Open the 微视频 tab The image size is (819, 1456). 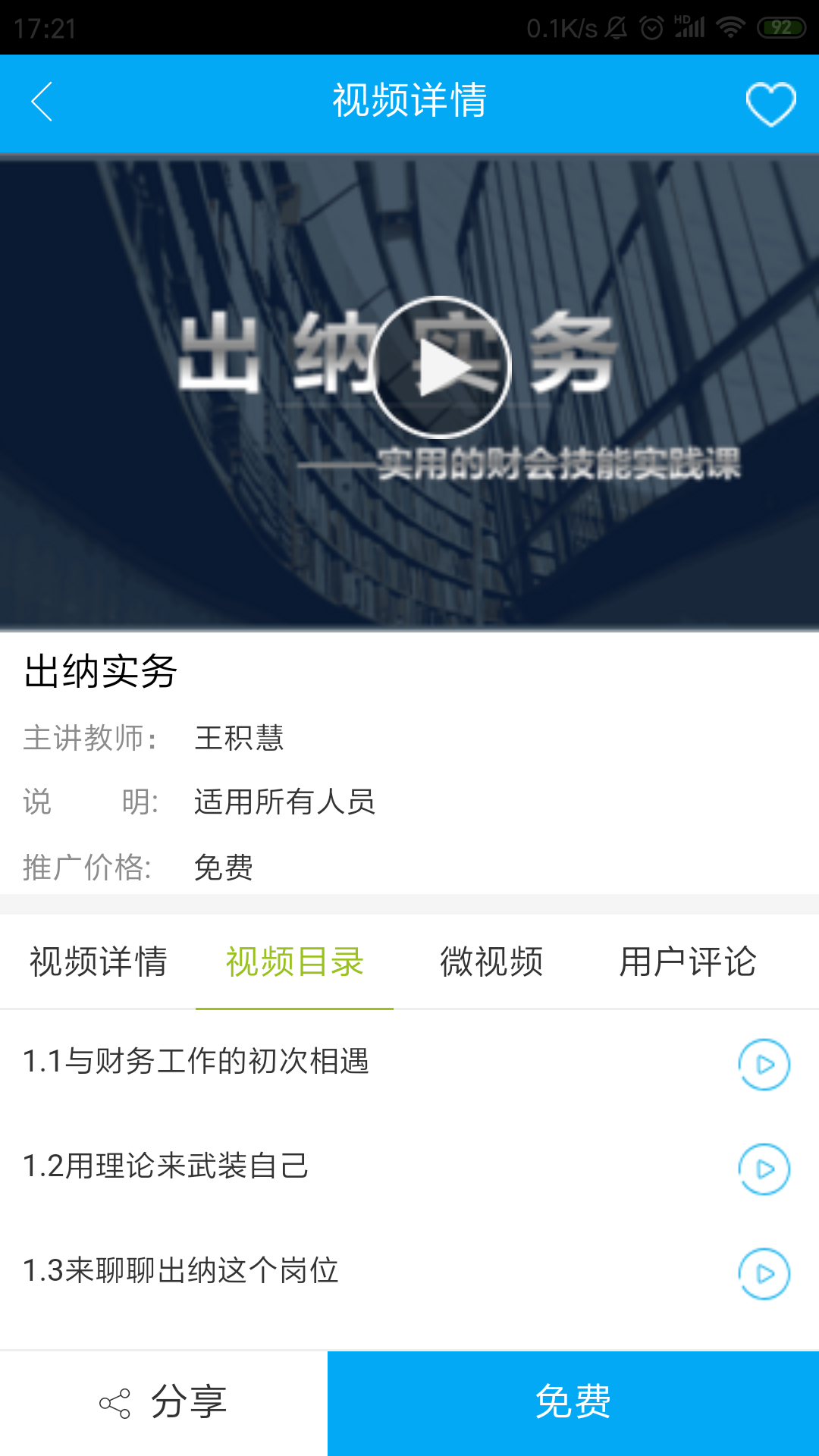pyautogui.click(x=491, y=962)
